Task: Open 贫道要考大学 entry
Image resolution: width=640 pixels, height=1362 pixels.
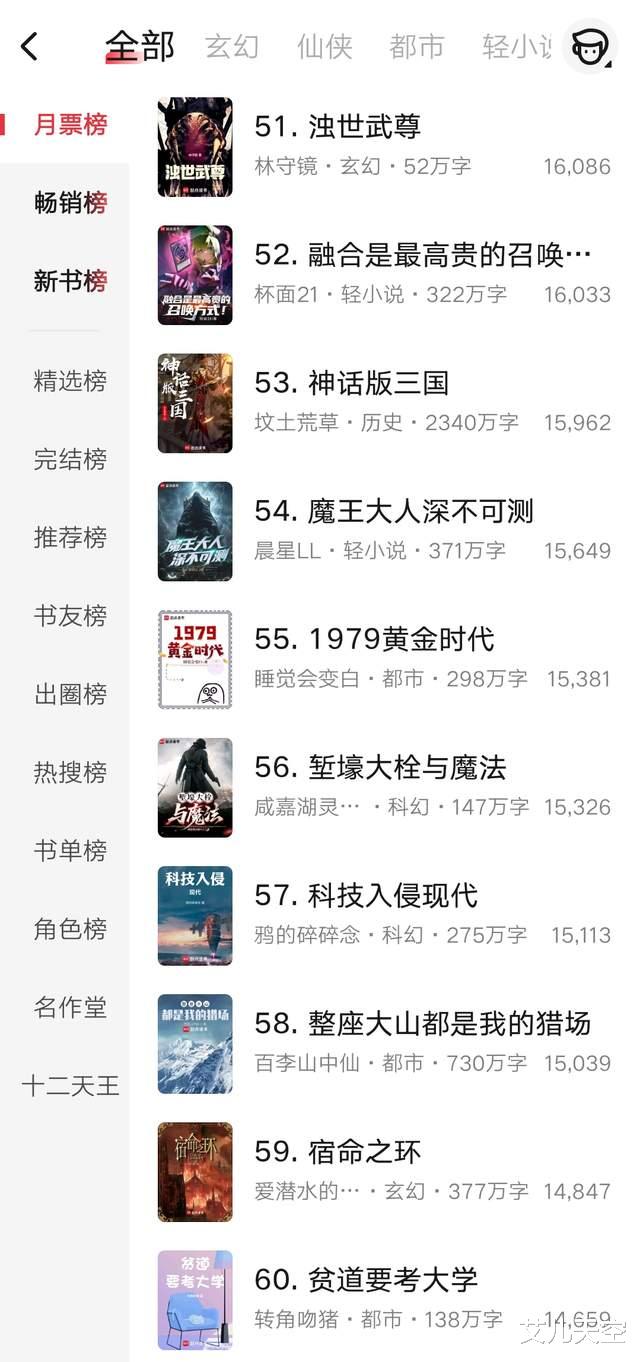Action: click(x=365, y=1279)
